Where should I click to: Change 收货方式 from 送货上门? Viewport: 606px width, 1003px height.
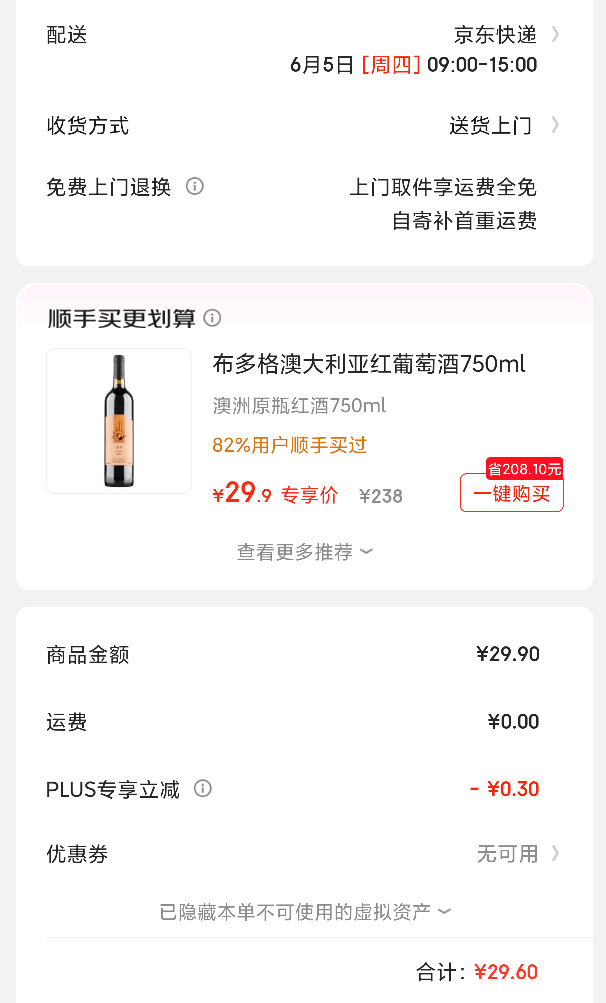[x=303, y=125]
